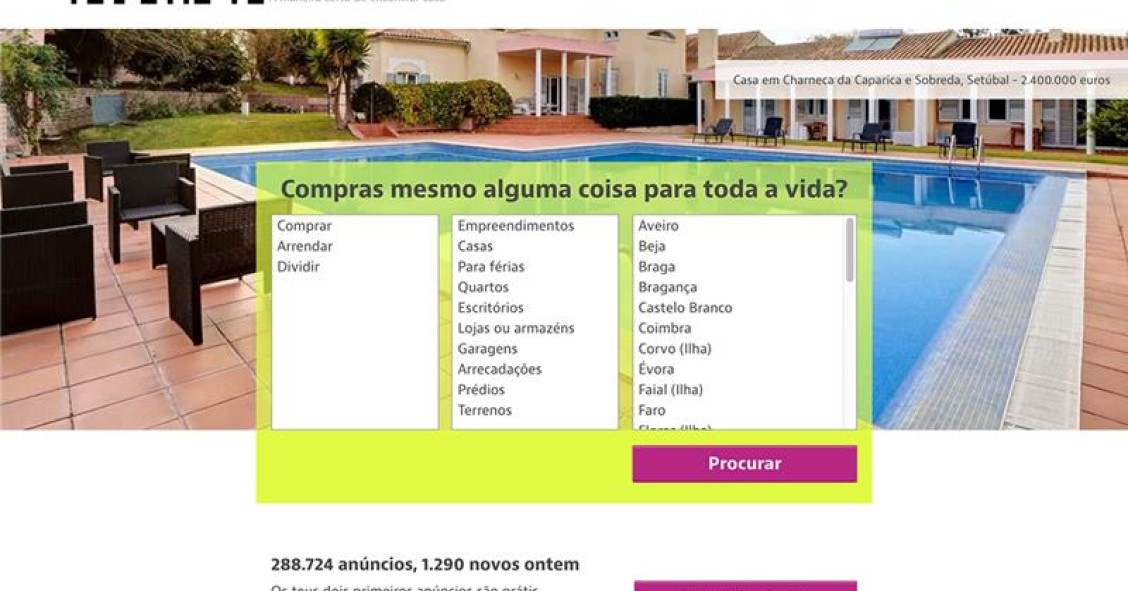Select Coimbra in the region list
This screenshot has height=591, width=1128.
[x=665, y=328]
